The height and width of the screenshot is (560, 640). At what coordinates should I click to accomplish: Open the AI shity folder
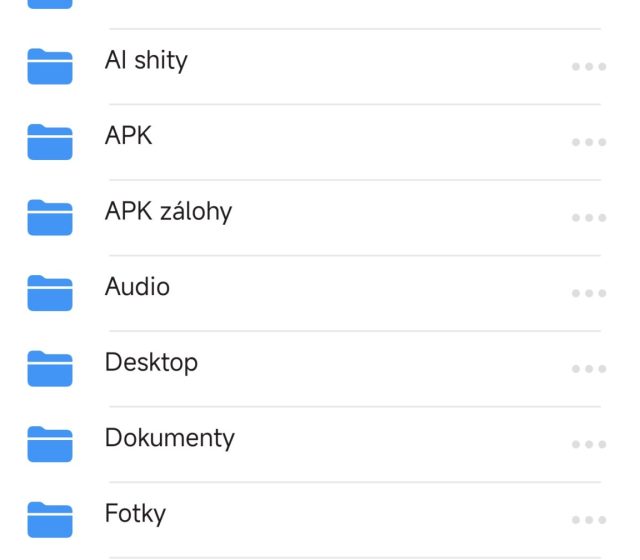pyautogui.click(x=146, y=62)
